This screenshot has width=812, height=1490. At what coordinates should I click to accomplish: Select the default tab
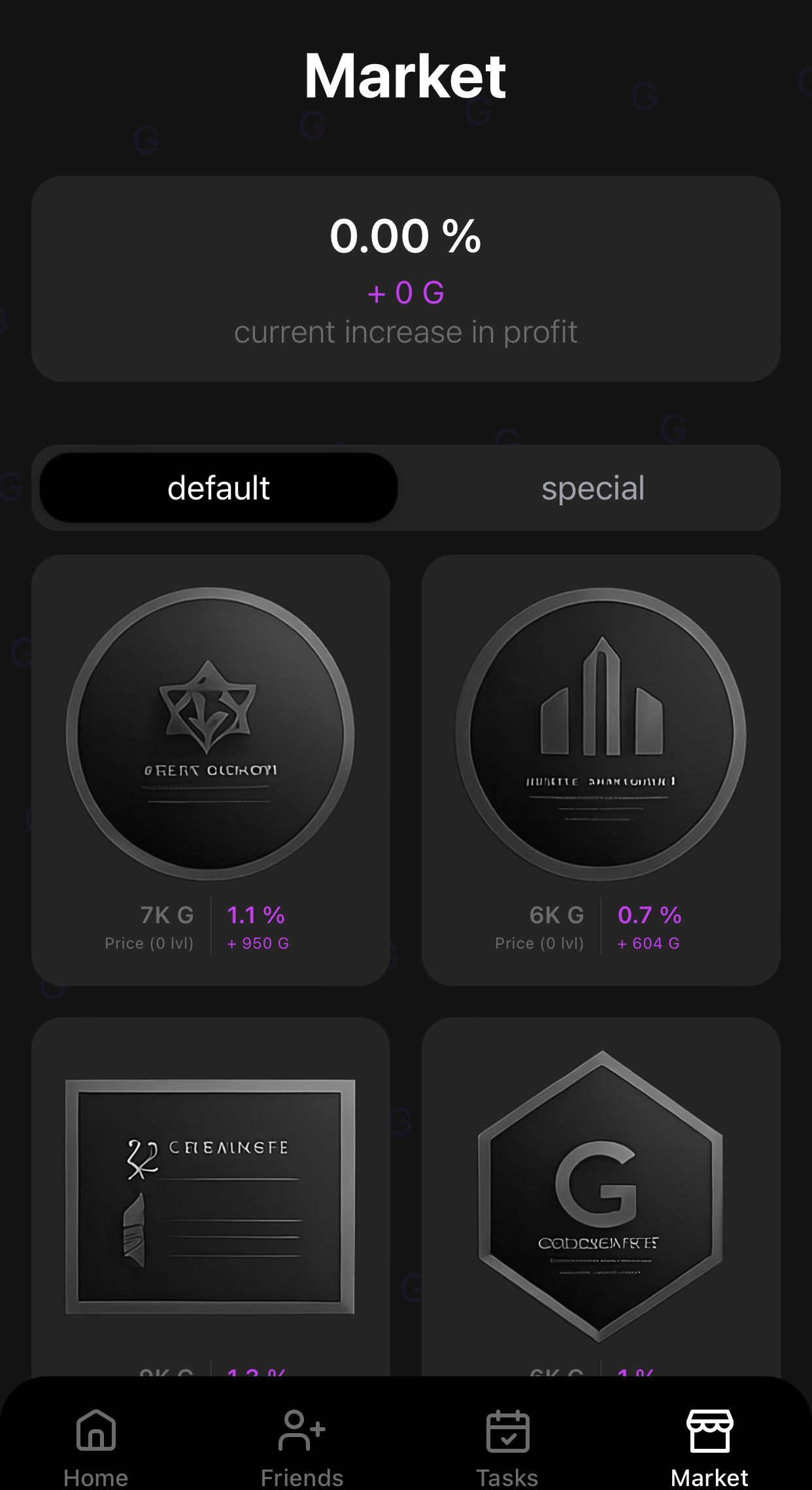point(218,488)
